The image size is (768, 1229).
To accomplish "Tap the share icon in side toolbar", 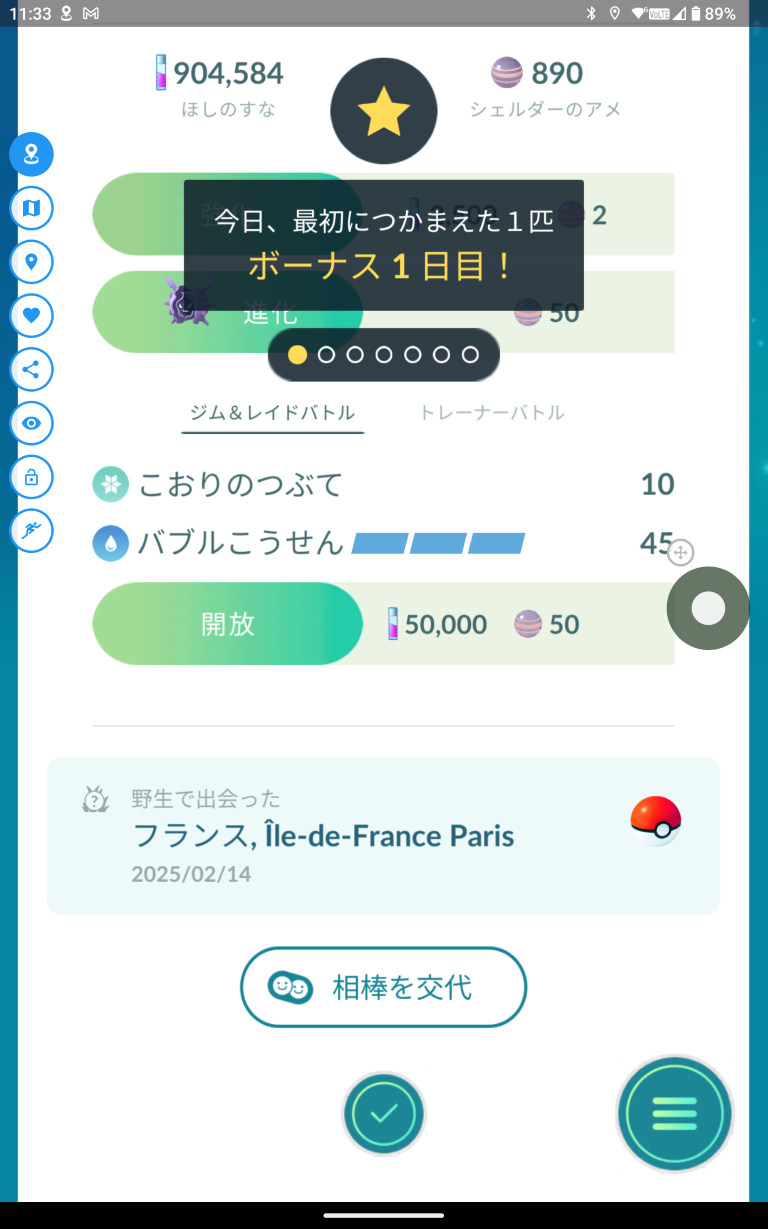I will 31,369.
